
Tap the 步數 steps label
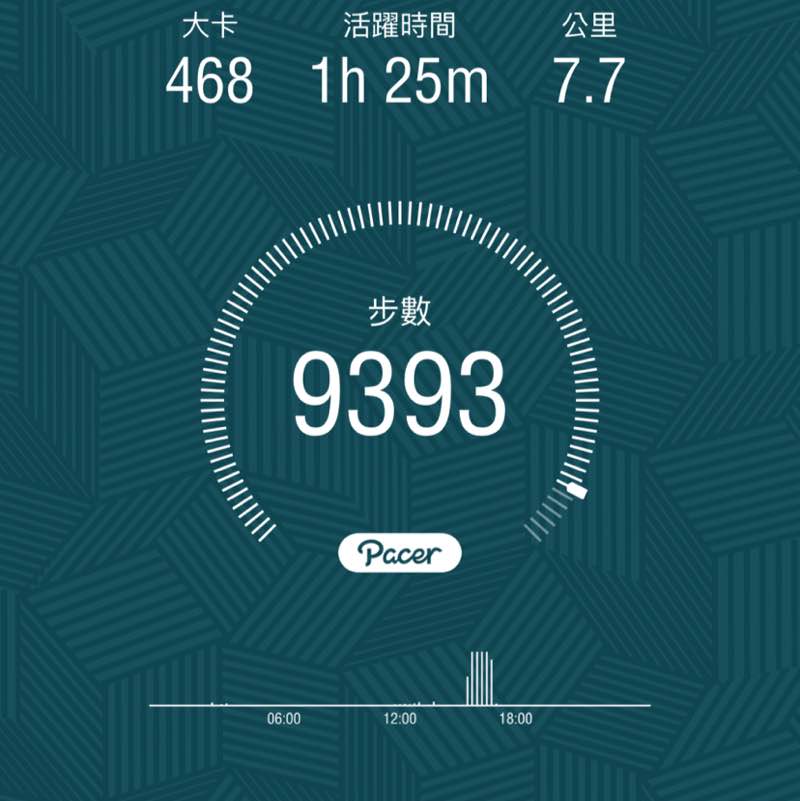click(x=398, y=309)
